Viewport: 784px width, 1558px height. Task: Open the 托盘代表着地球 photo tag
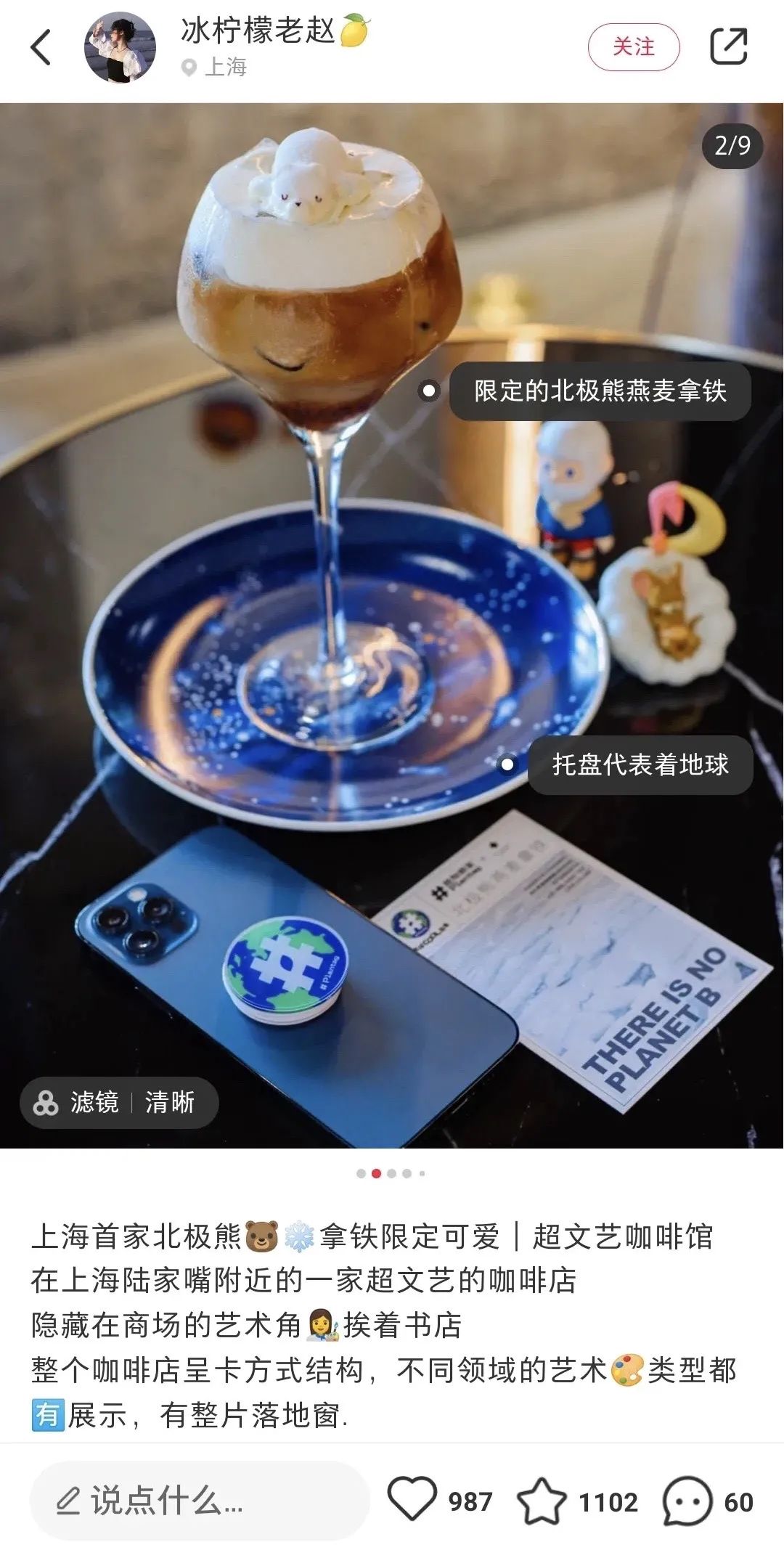click(640, 764)
